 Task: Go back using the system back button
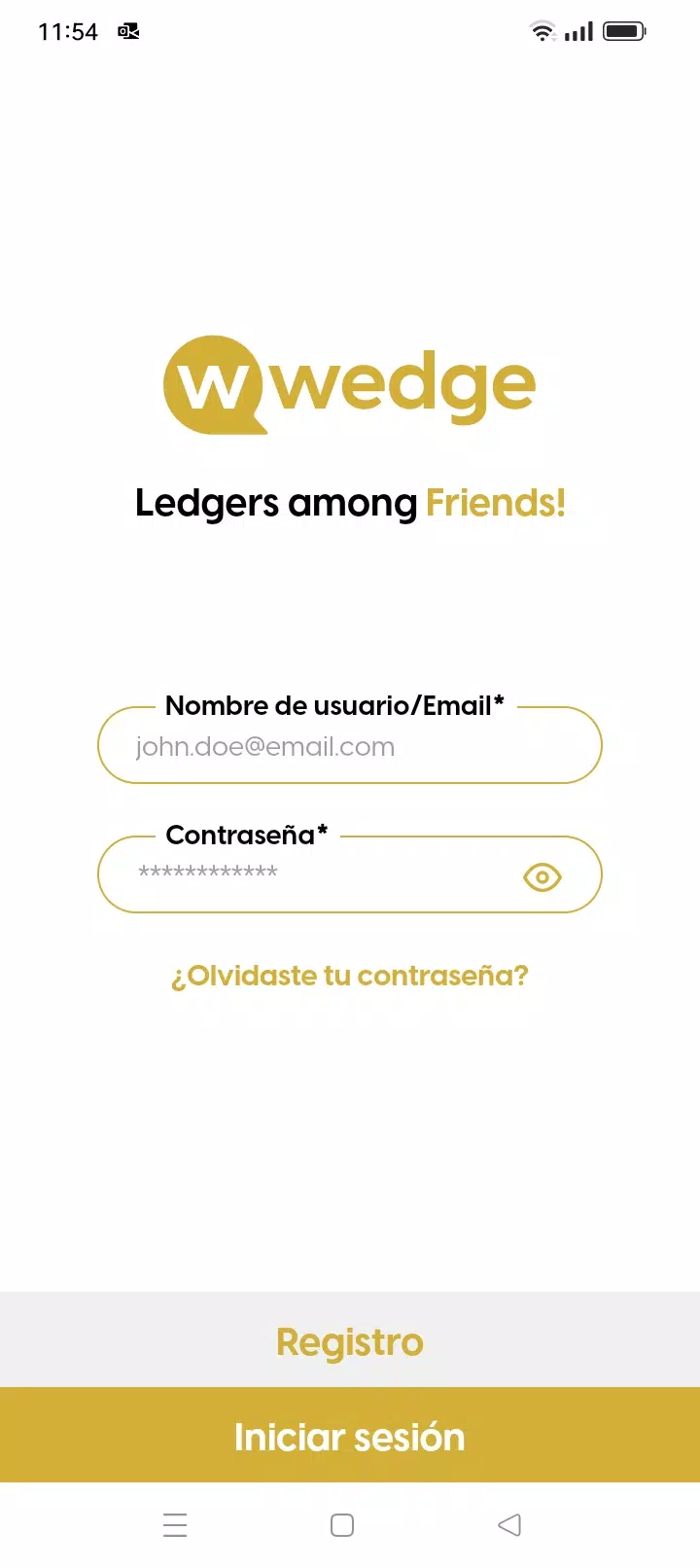click(509, 1524)
